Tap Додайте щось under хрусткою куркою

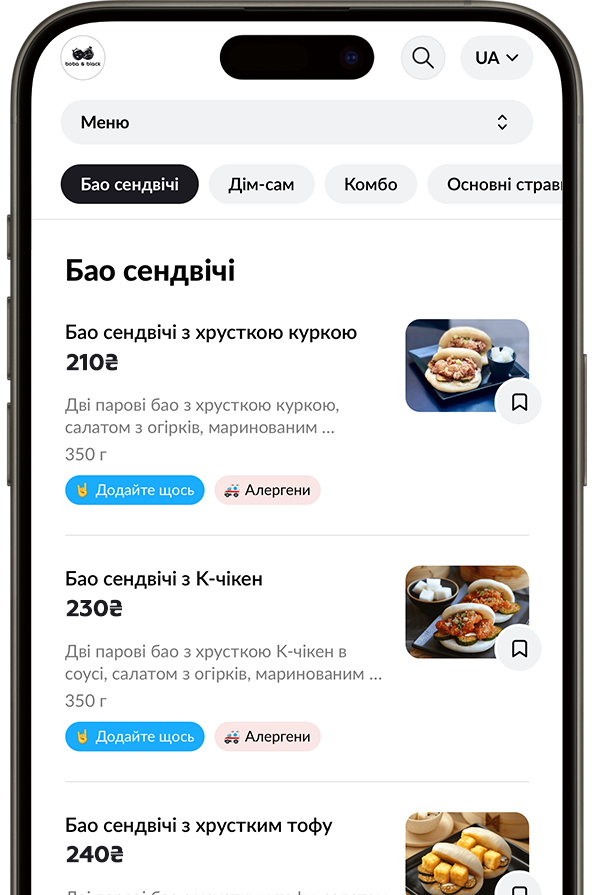click(135, 490)
